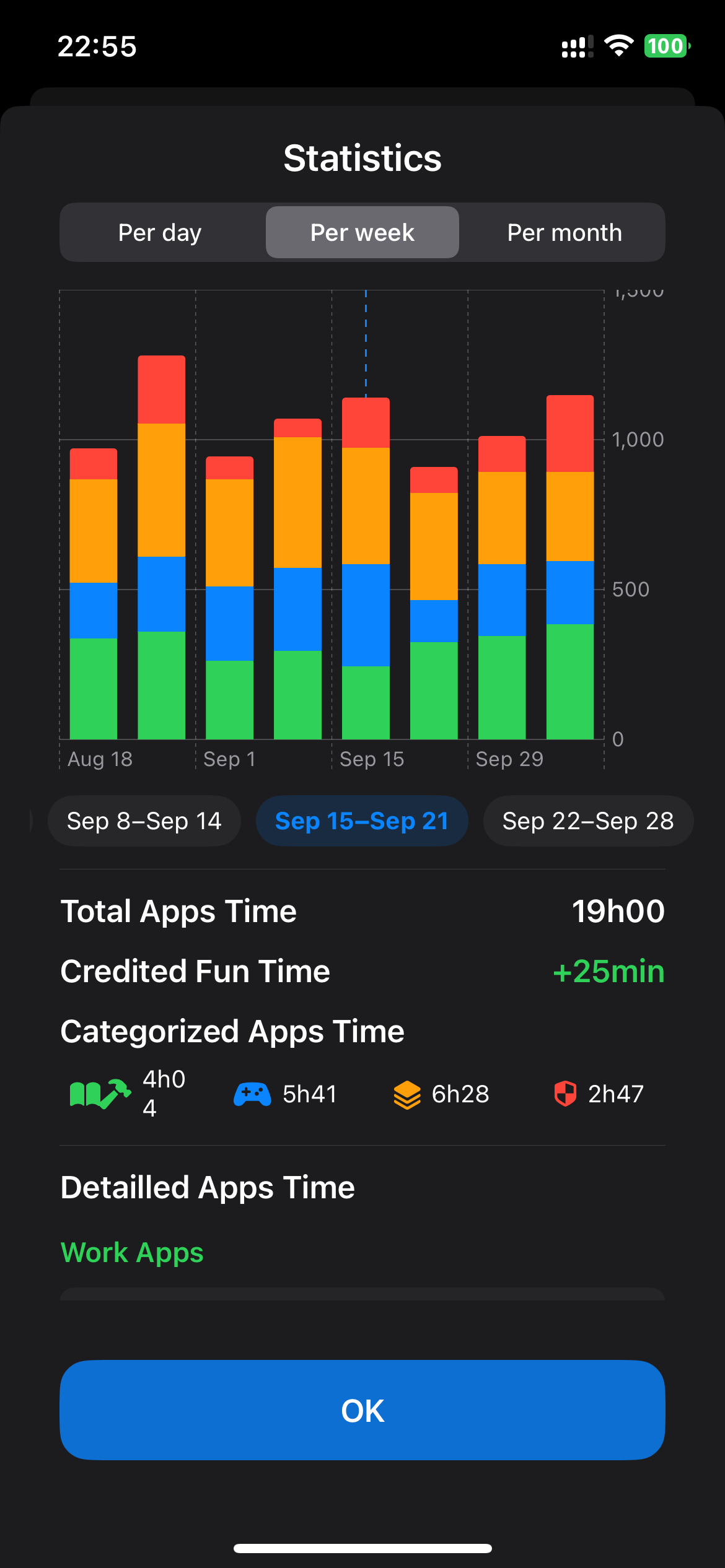Open details for Categorized Apps Time
725x1568 pixels.
232,1030
